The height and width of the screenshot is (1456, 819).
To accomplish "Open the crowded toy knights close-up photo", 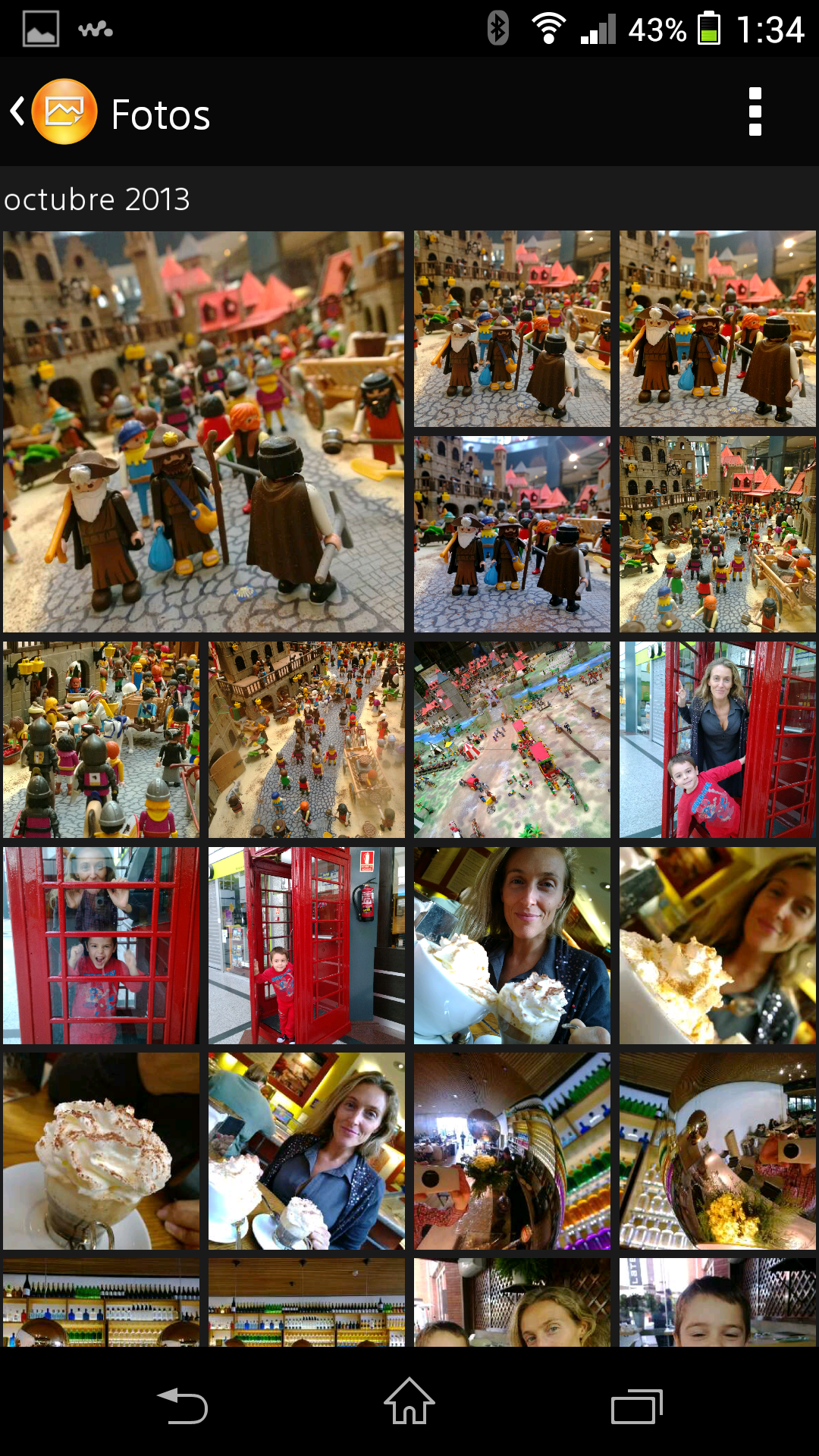I will [101, 740].
